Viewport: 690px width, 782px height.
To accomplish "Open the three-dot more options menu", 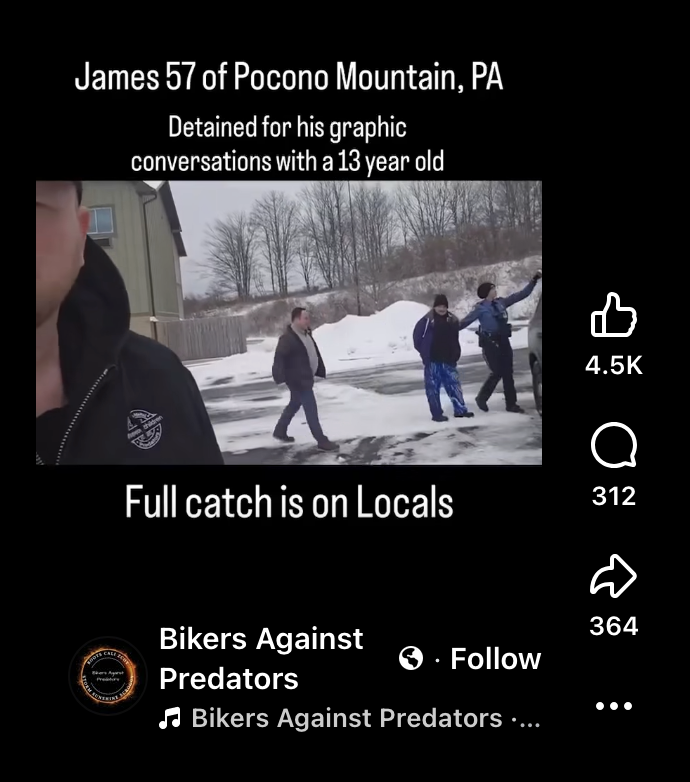I will click(613, 706).
